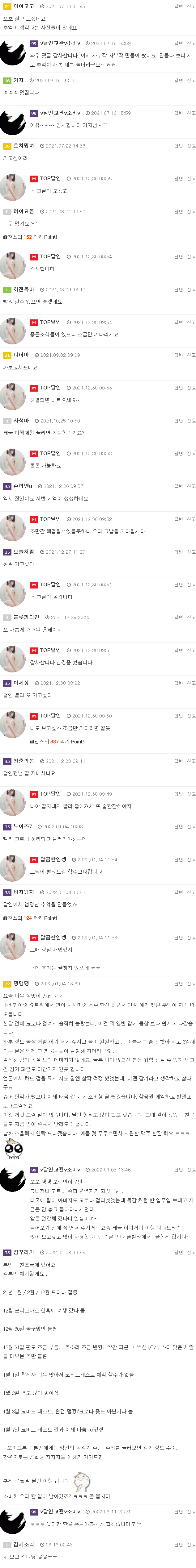
Task: Reply to 호치밍여's comment
Action: (x=178, y=146)
